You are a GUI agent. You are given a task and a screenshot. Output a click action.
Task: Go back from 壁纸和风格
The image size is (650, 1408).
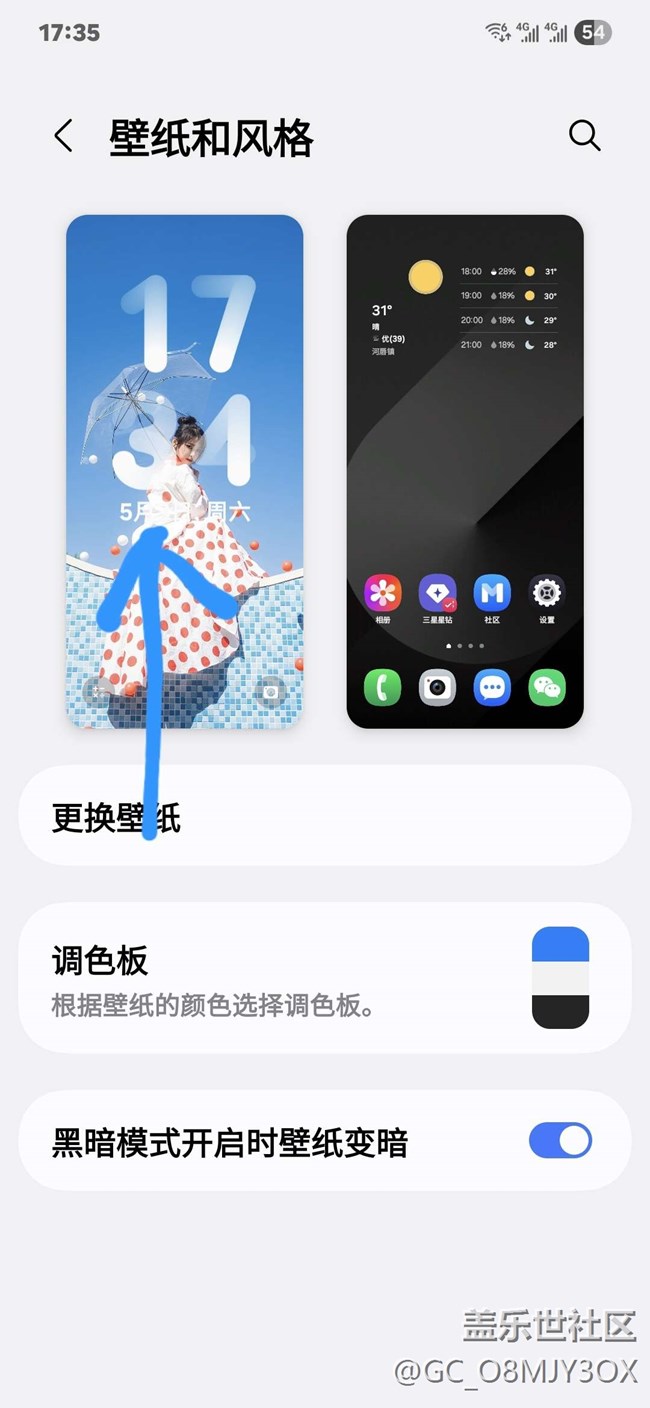pyautogui.click(x=64, y=136)
